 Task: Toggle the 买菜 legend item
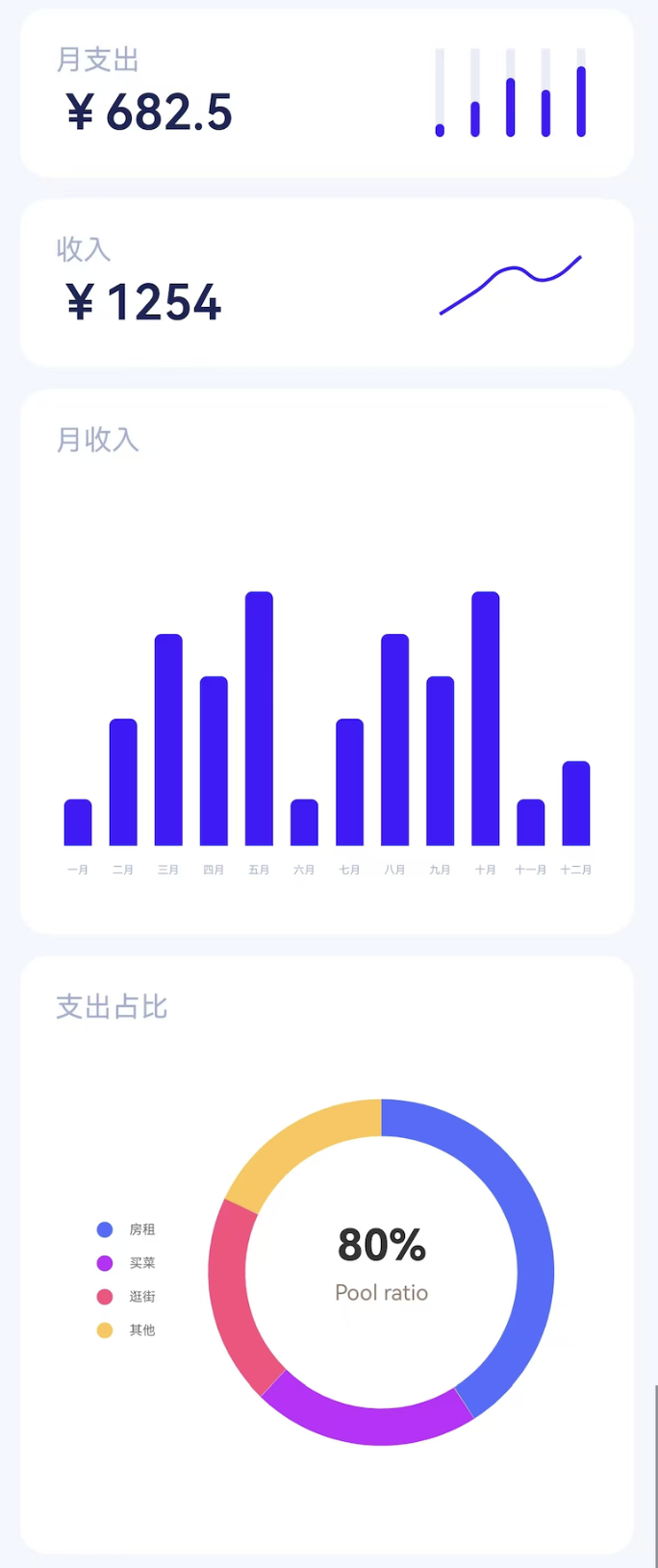click(128, 1263)
